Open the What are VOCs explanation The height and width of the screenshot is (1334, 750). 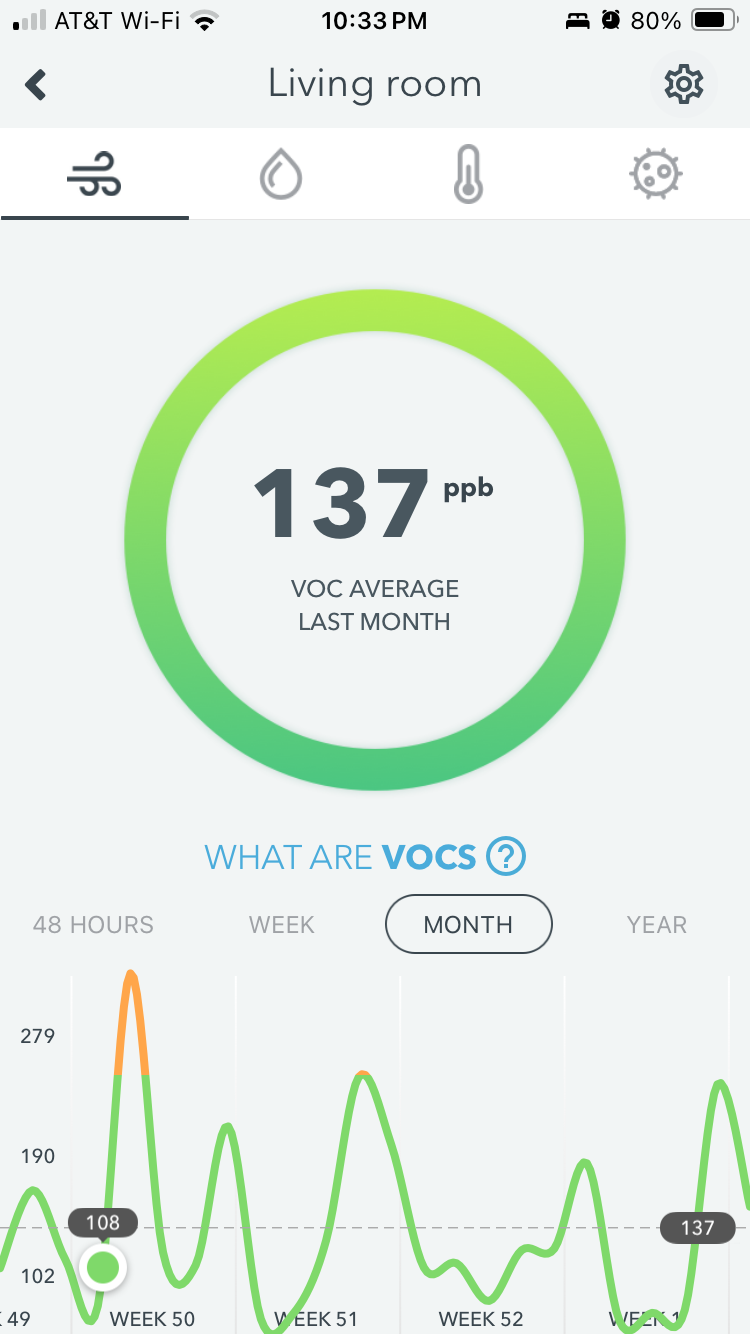coord(365,857)
